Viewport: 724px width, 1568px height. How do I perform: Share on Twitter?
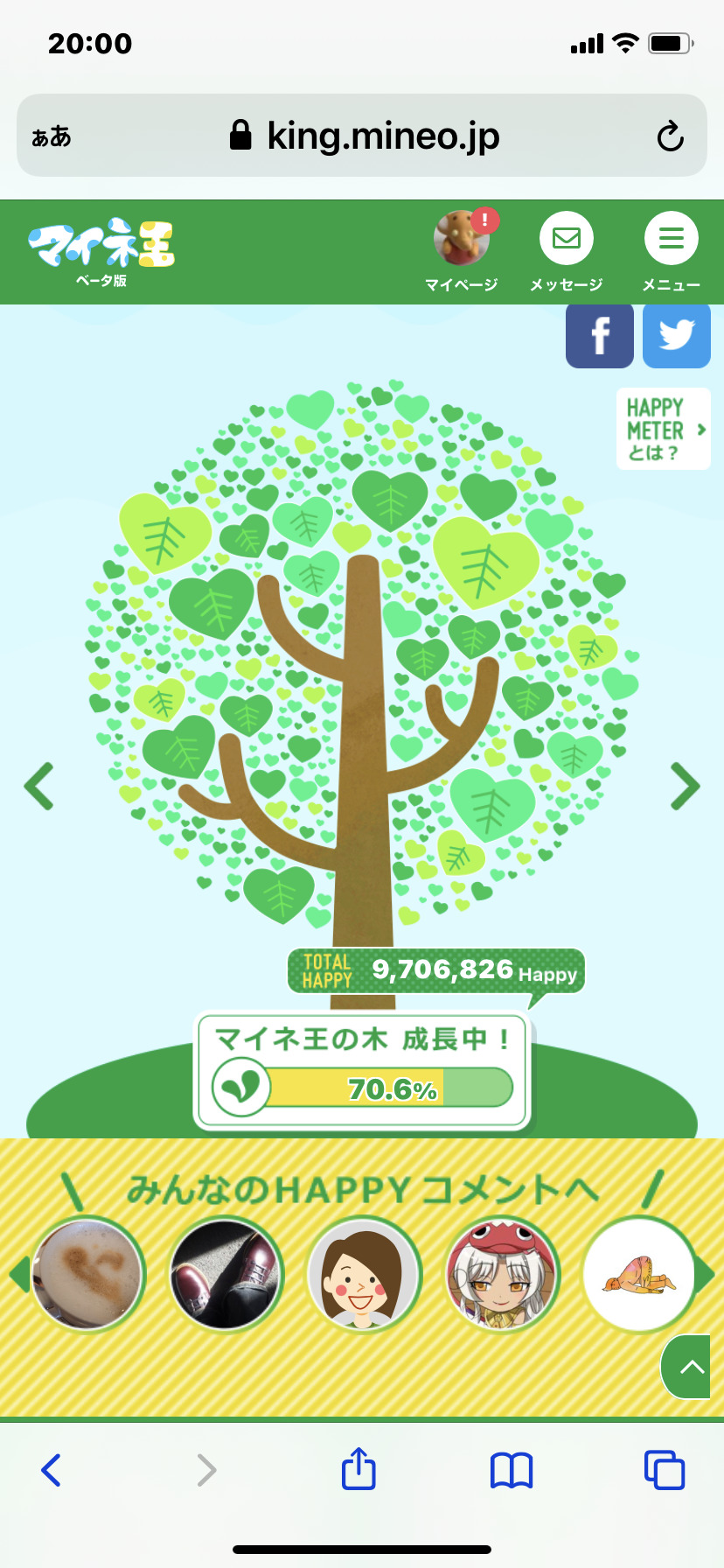click(x=676, y=336)
